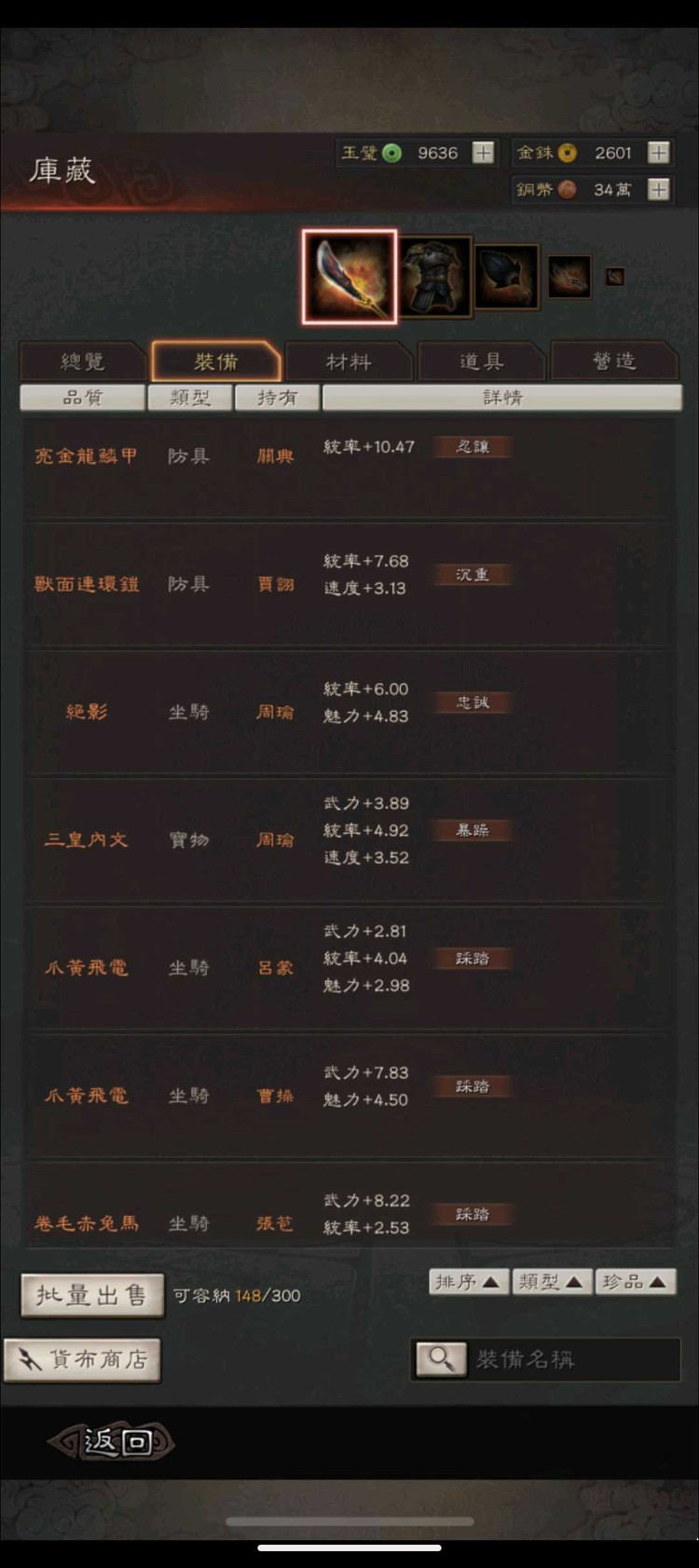Expand the 類型 type filter dropdown
699x1568 pixels.
click(551, 1282)
